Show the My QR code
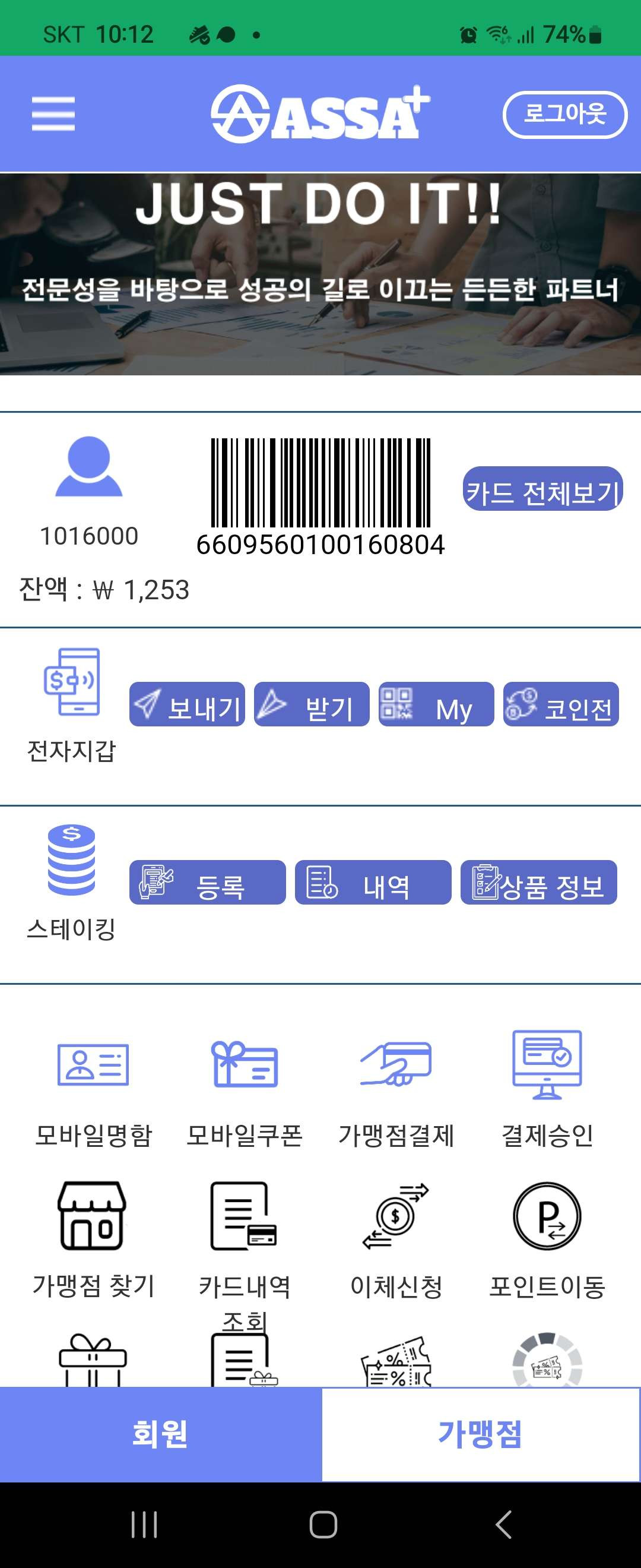 coord(436,704)
